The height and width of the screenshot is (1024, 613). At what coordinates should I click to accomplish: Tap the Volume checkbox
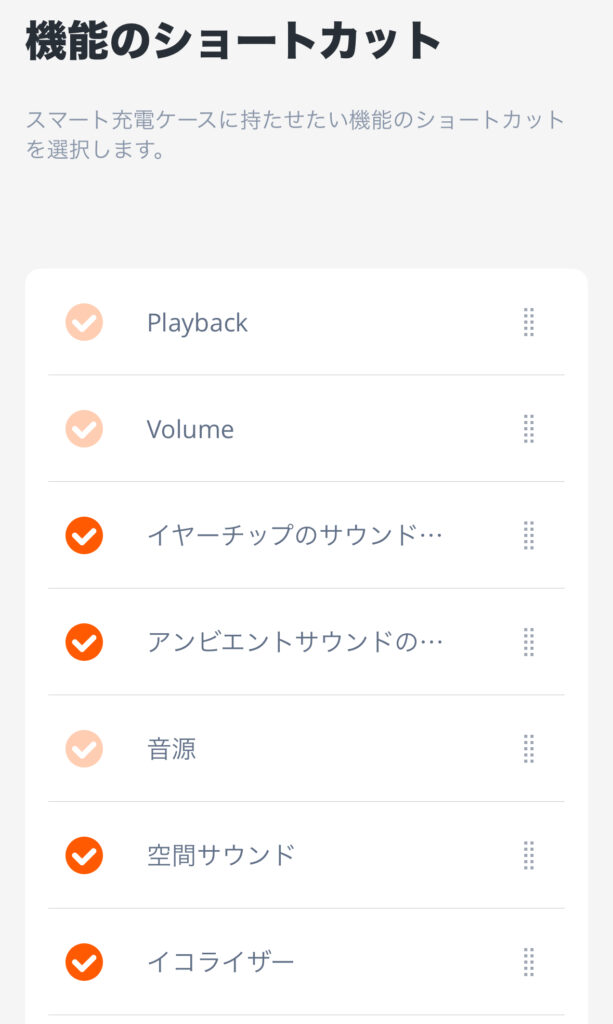click(84, 429)
